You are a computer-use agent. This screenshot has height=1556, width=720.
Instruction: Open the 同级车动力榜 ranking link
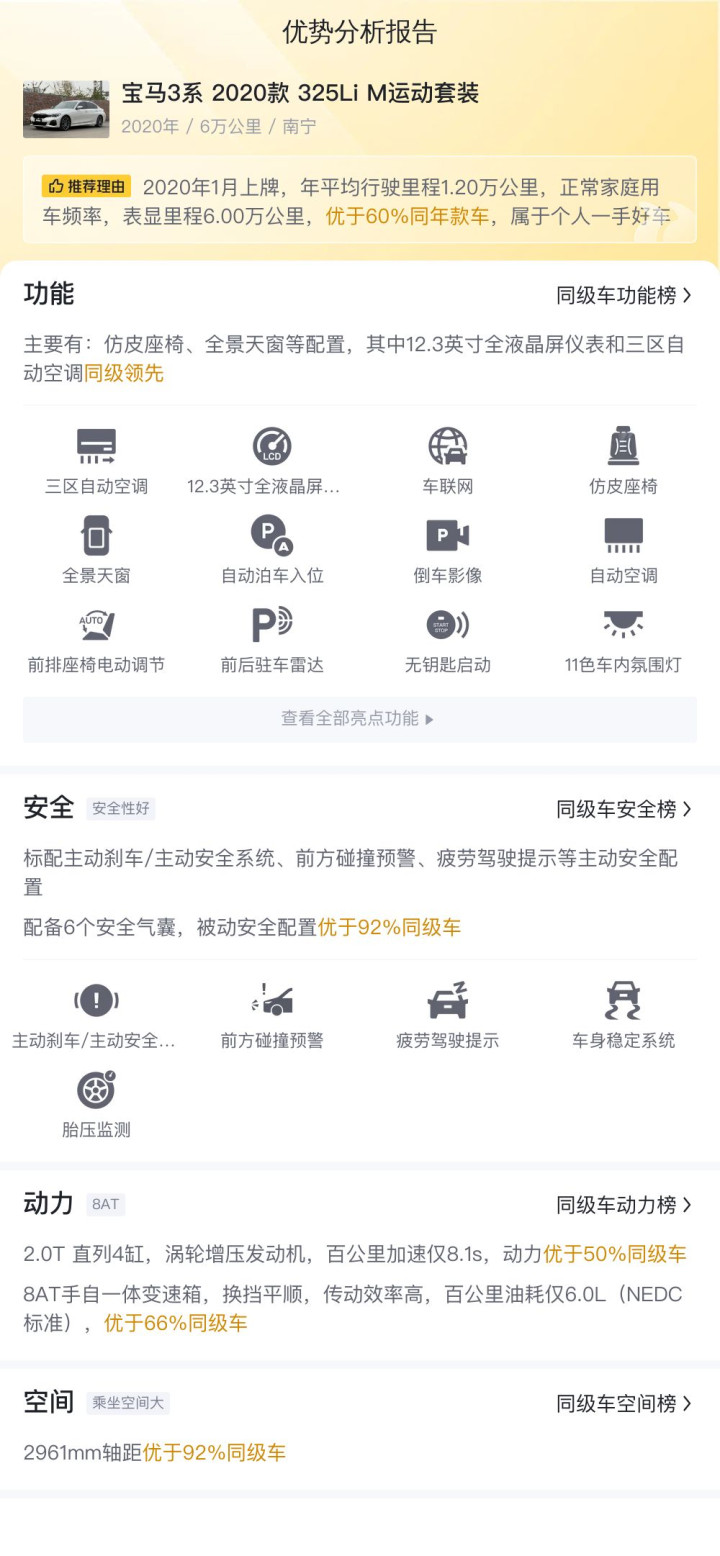624,1205
